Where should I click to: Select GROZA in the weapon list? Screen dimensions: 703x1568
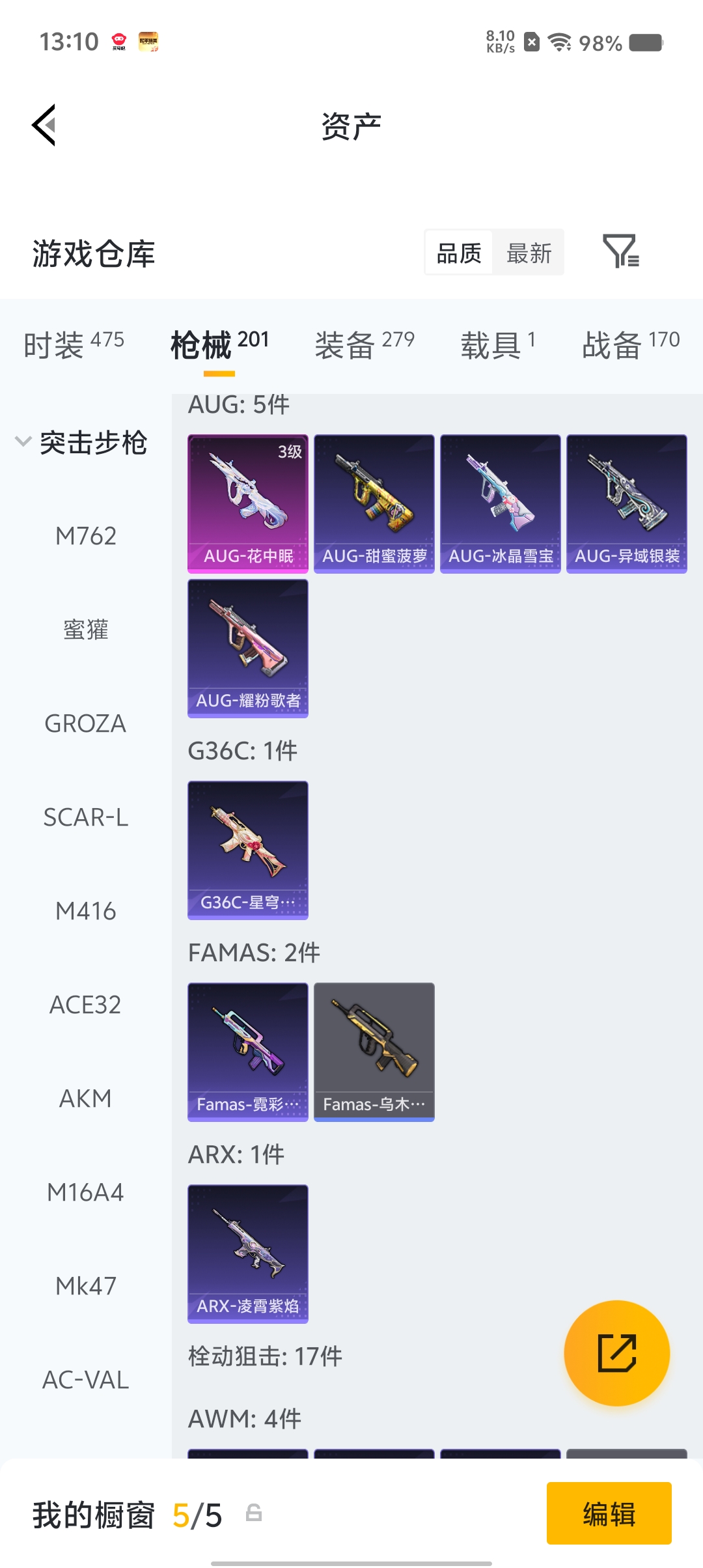click(x=85, y=723)
